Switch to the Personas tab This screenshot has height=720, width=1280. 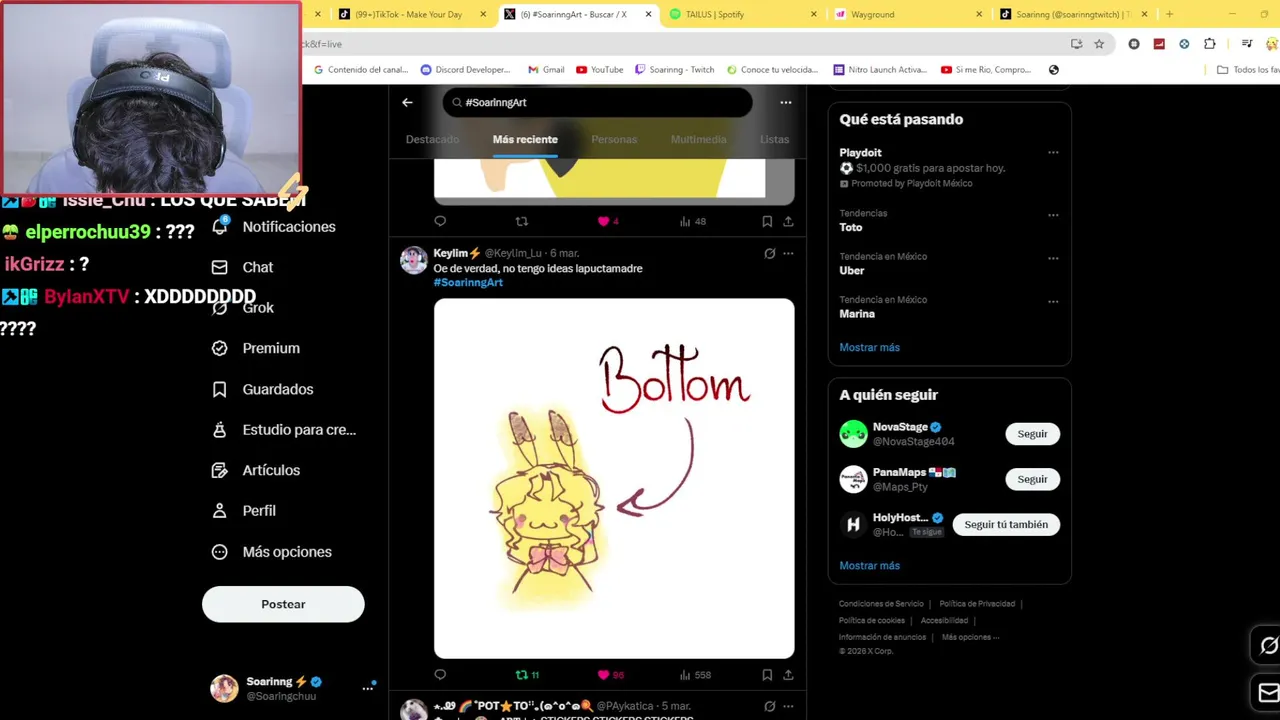pos(614,139)
